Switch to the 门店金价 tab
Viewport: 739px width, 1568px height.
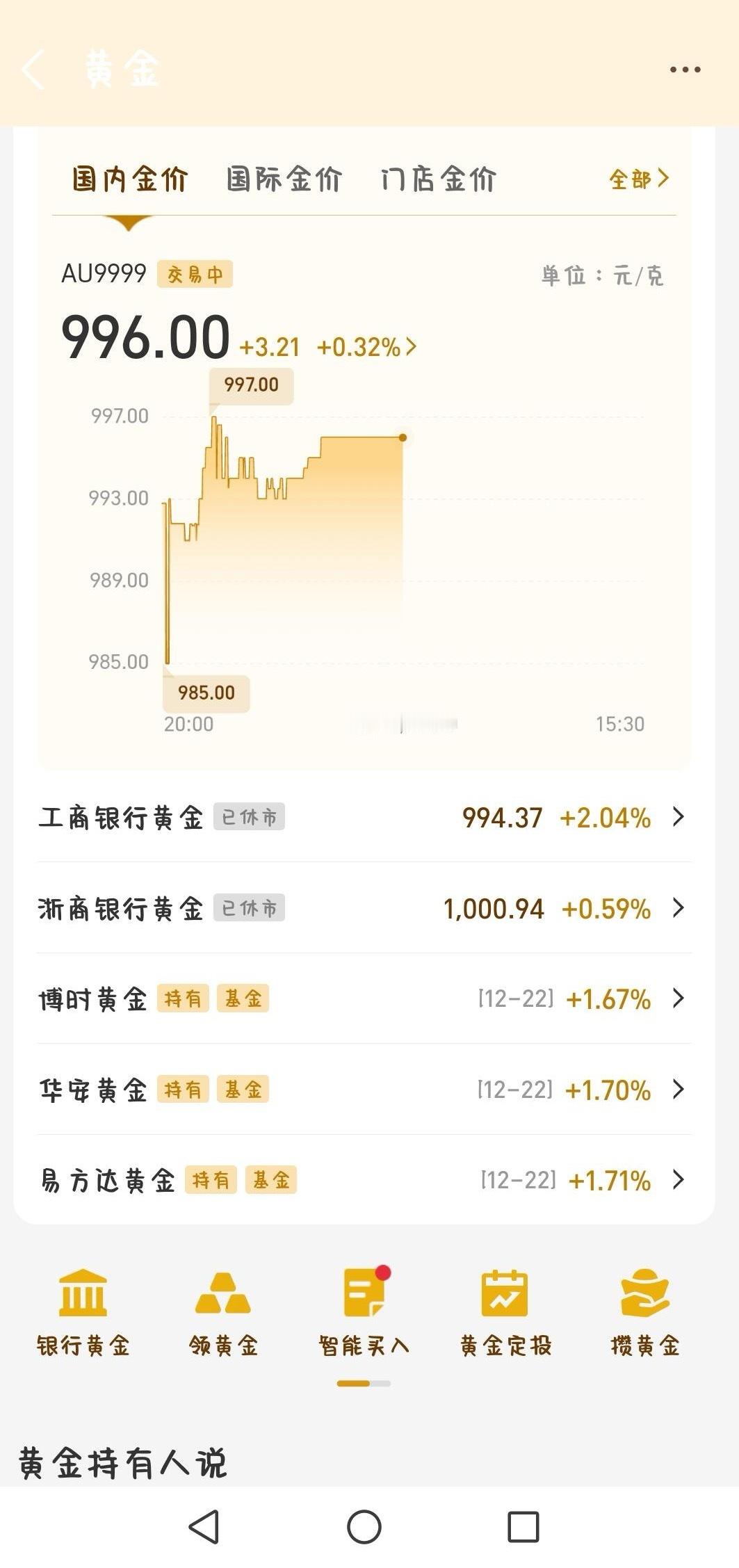(438, 179)
